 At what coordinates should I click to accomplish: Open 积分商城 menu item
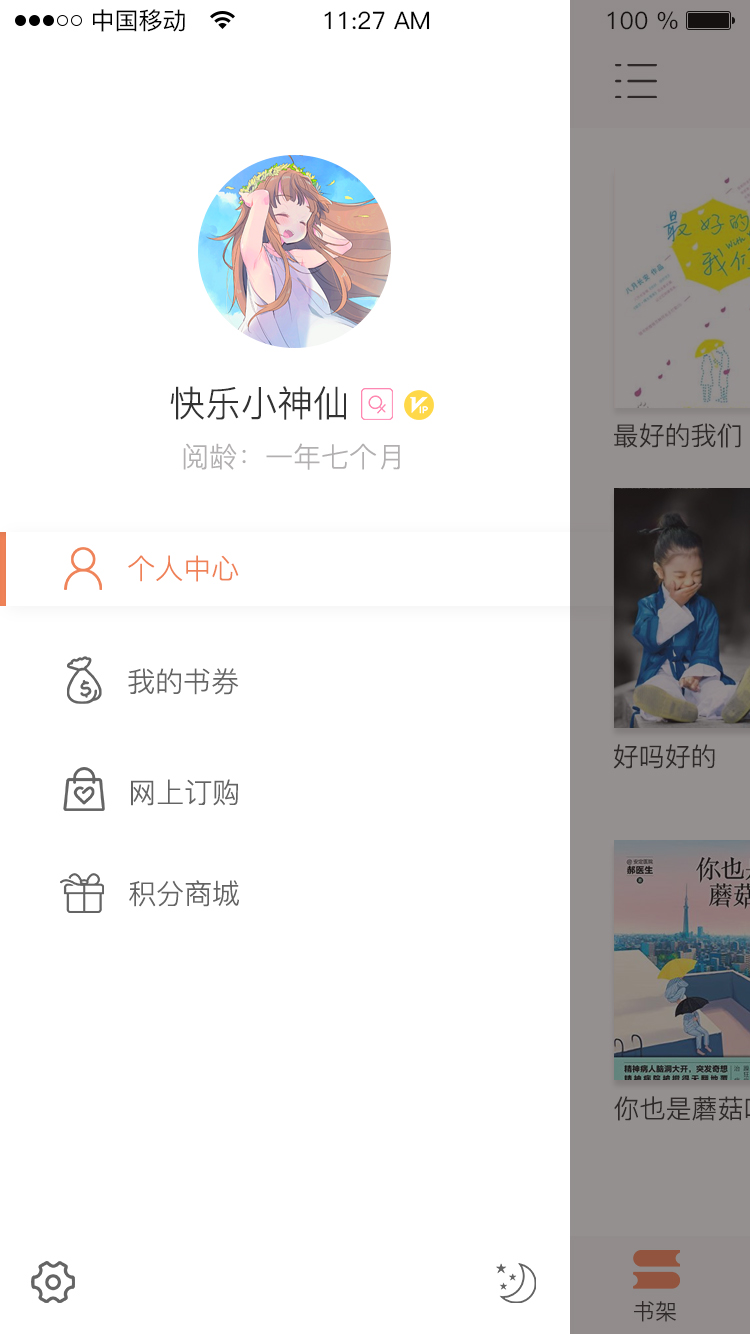[285, 893]
